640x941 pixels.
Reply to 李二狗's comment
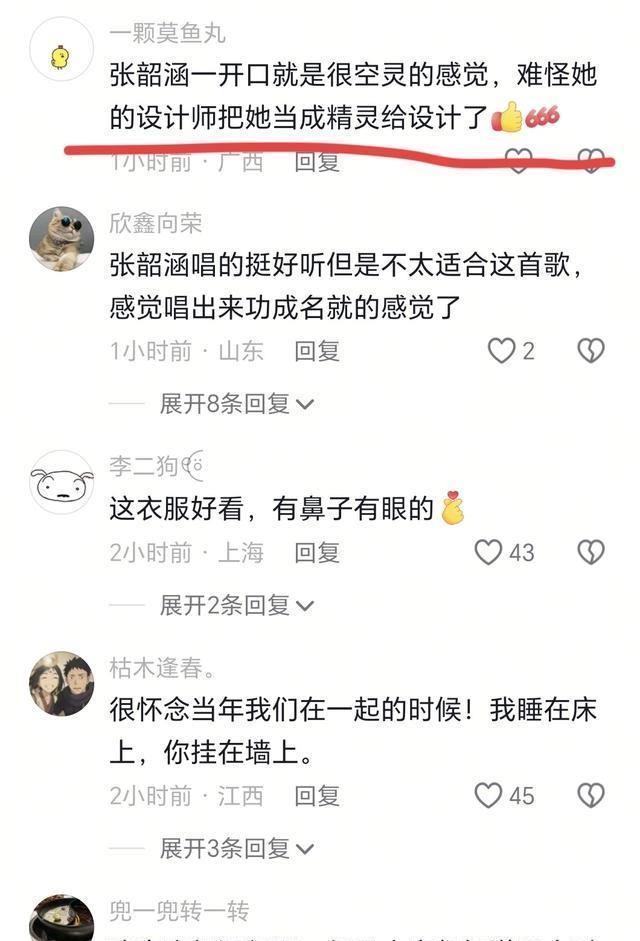click(317, 552)
